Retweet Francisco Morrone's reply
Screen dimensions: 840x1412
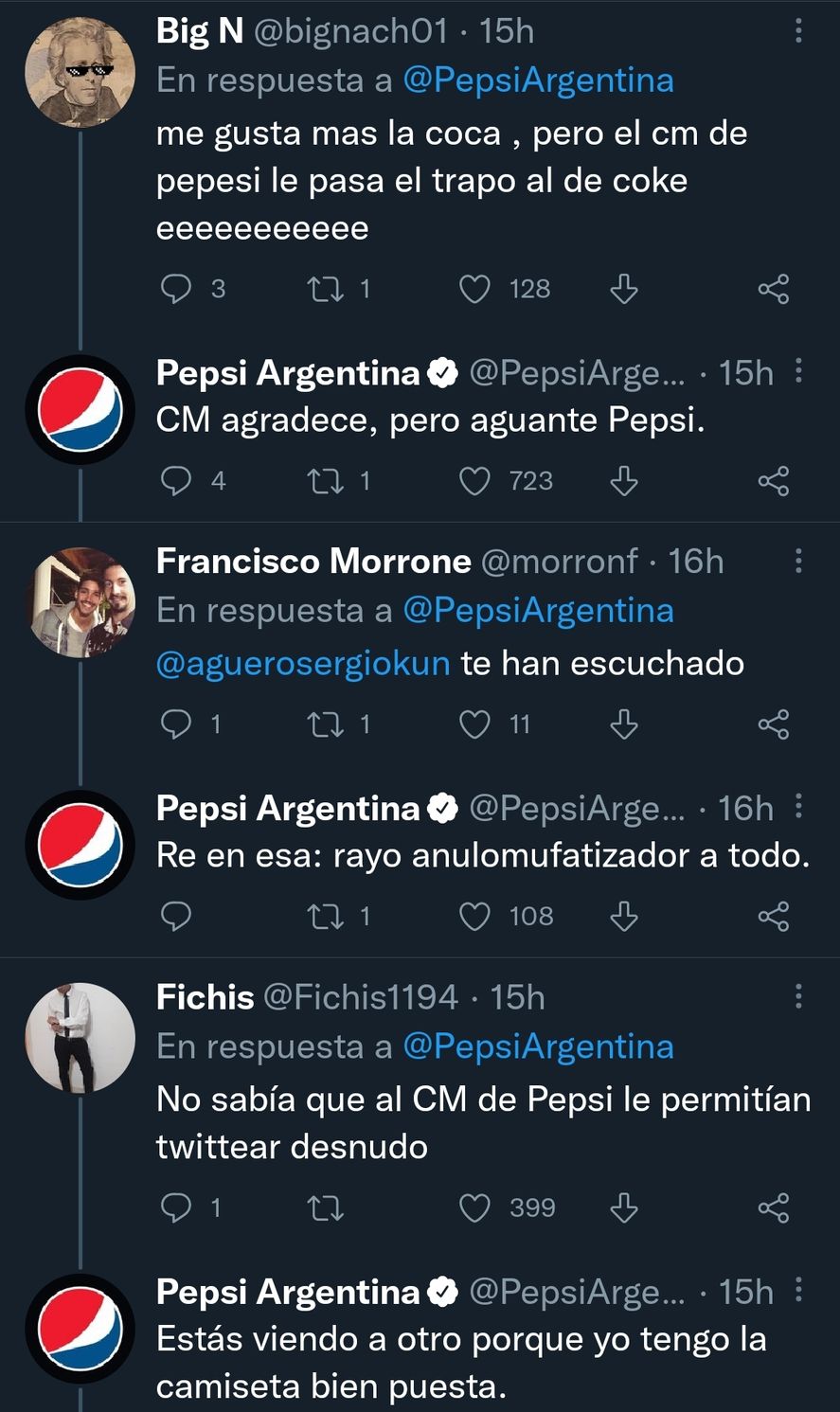(327, 724)
